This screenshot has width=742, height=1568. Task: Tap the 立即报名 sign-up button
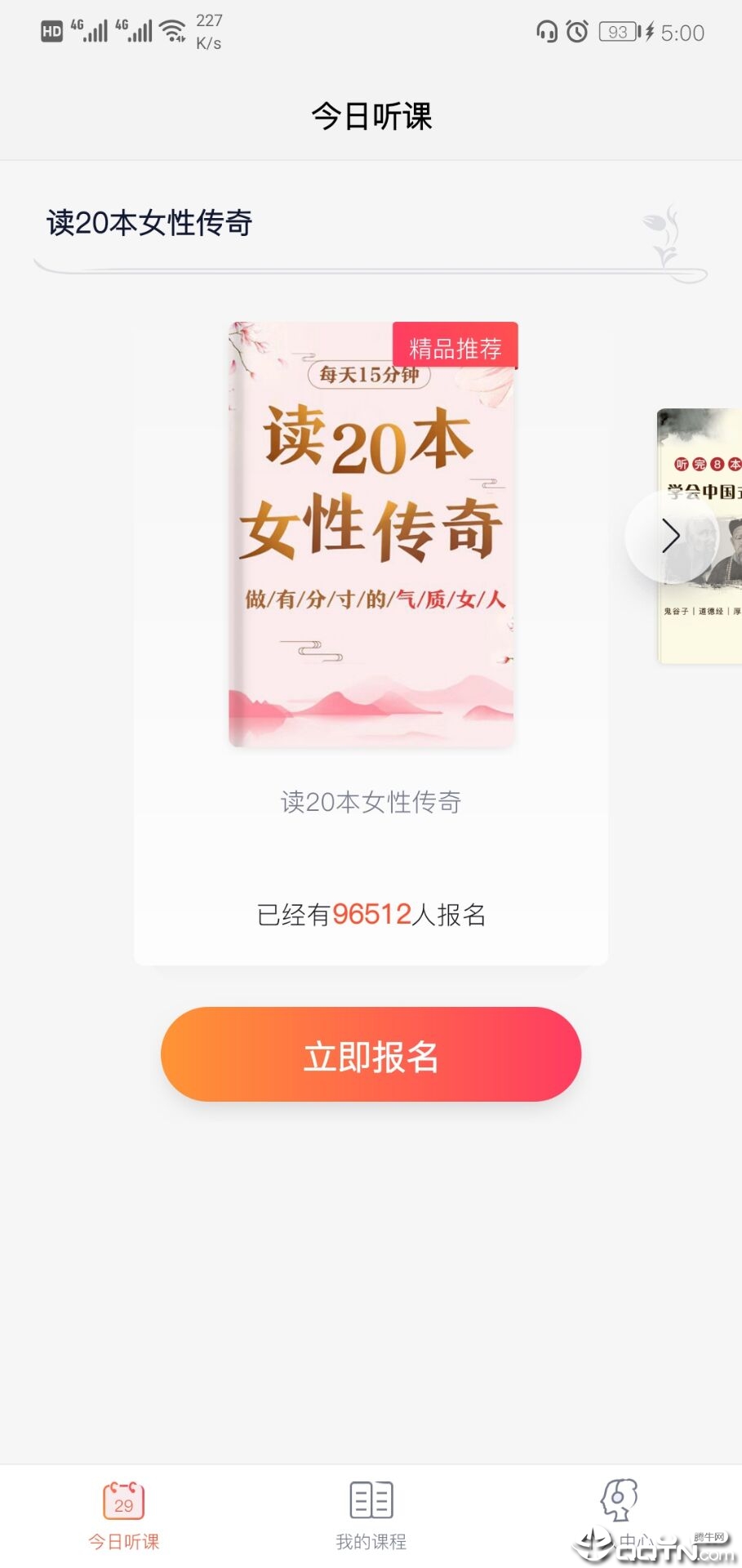pos(371,1054)
